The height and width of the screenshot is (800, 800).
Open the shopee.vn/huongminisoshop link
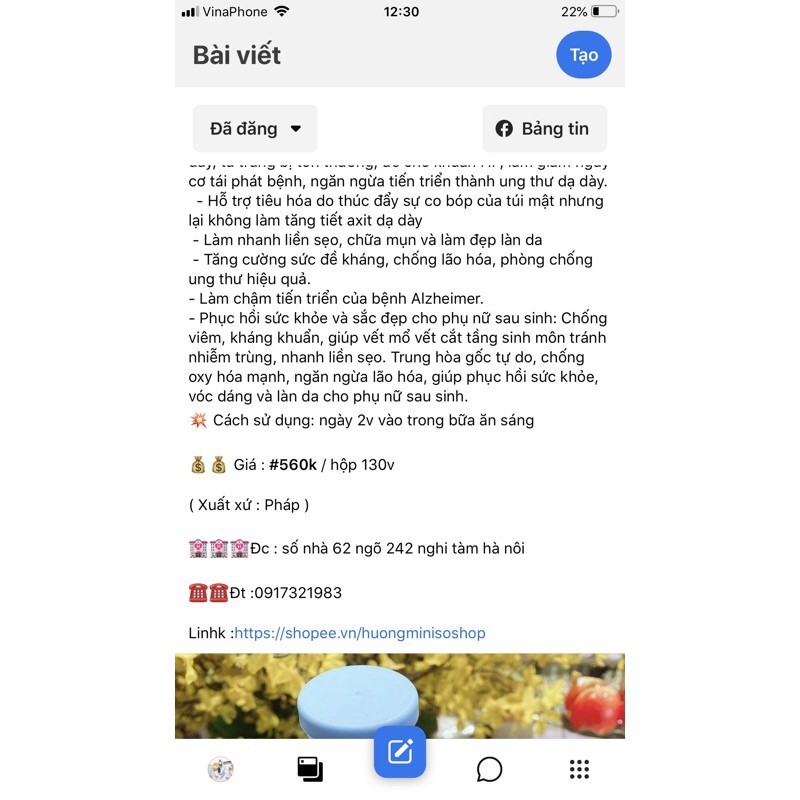coord(360,633)
